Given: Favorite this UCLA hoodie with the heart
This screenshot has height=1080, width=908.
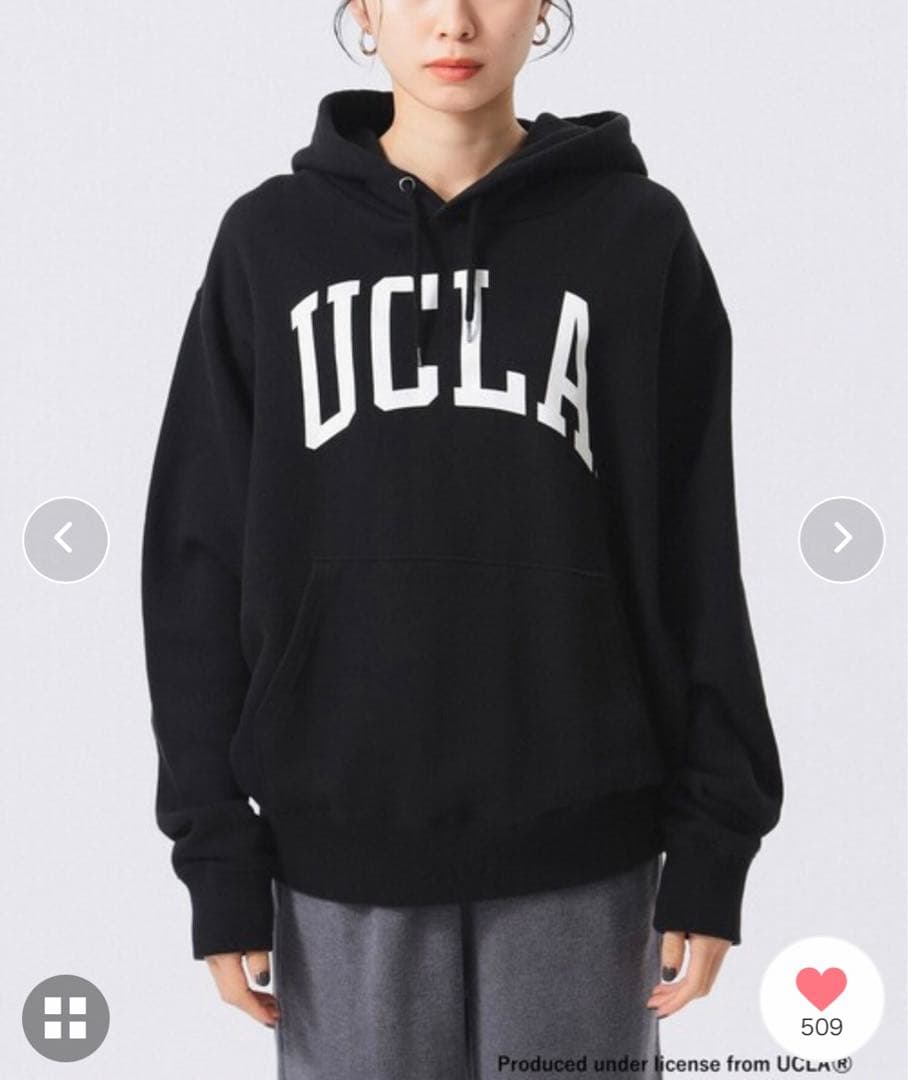Looking at the screenshot, I should pos(821,989).
